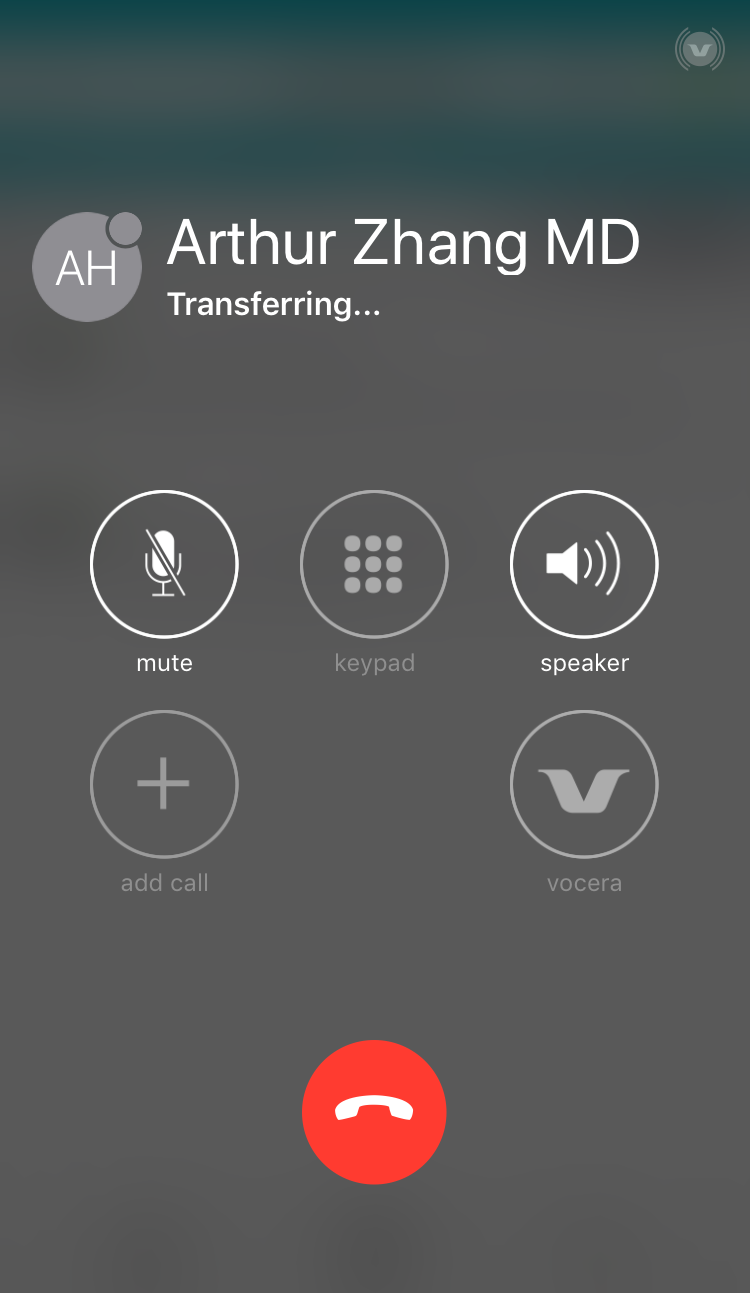Expand call options via the plus icon
This screenshot has width=750, height=1293.
[164, 784]
